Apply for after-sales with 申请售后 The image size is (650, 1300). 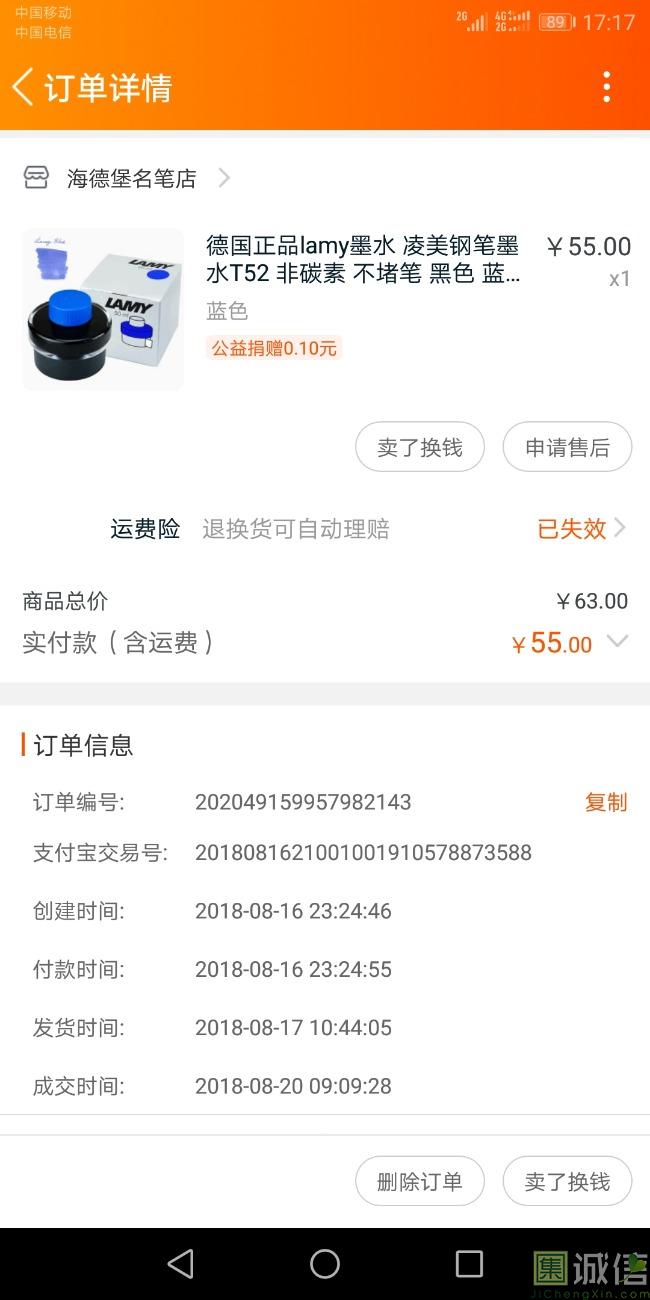point(567,447)
